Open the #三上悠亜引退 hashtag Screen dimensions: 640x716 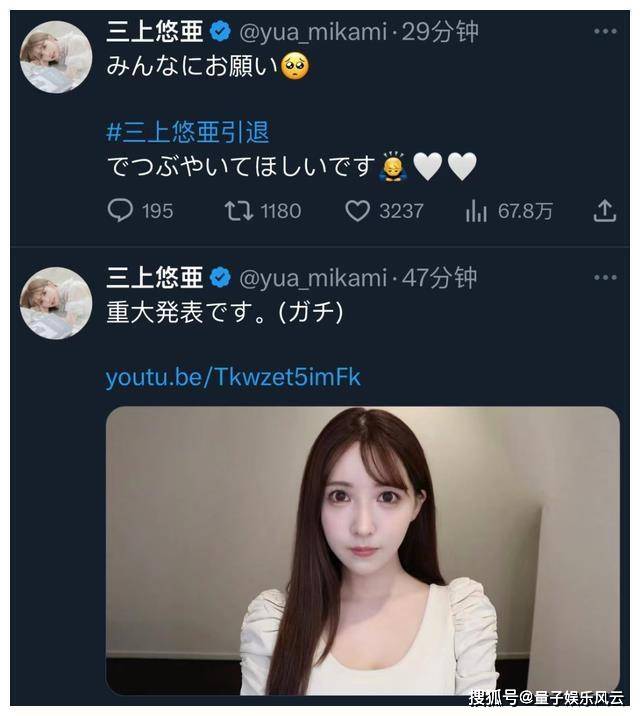(x=188, y=132)
